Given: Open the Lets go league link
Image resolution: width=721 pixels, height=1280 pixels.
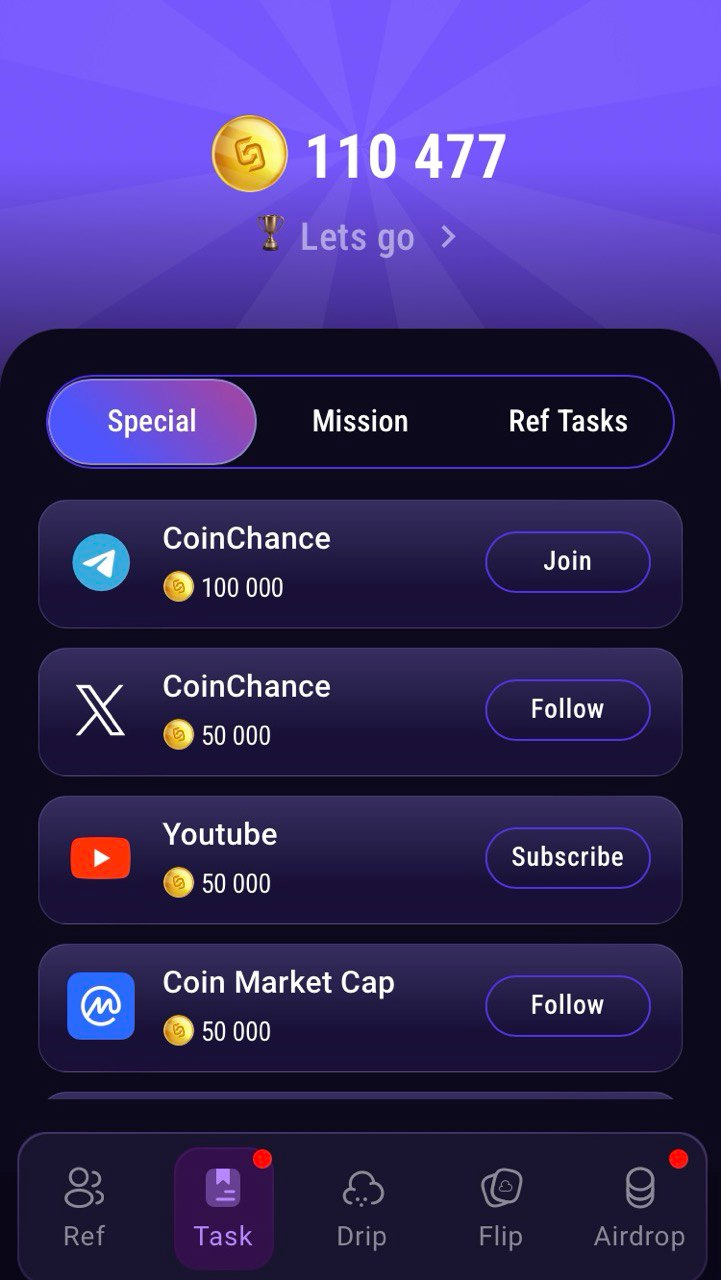Looking at the screenshot, I should [x=357, y=237].
